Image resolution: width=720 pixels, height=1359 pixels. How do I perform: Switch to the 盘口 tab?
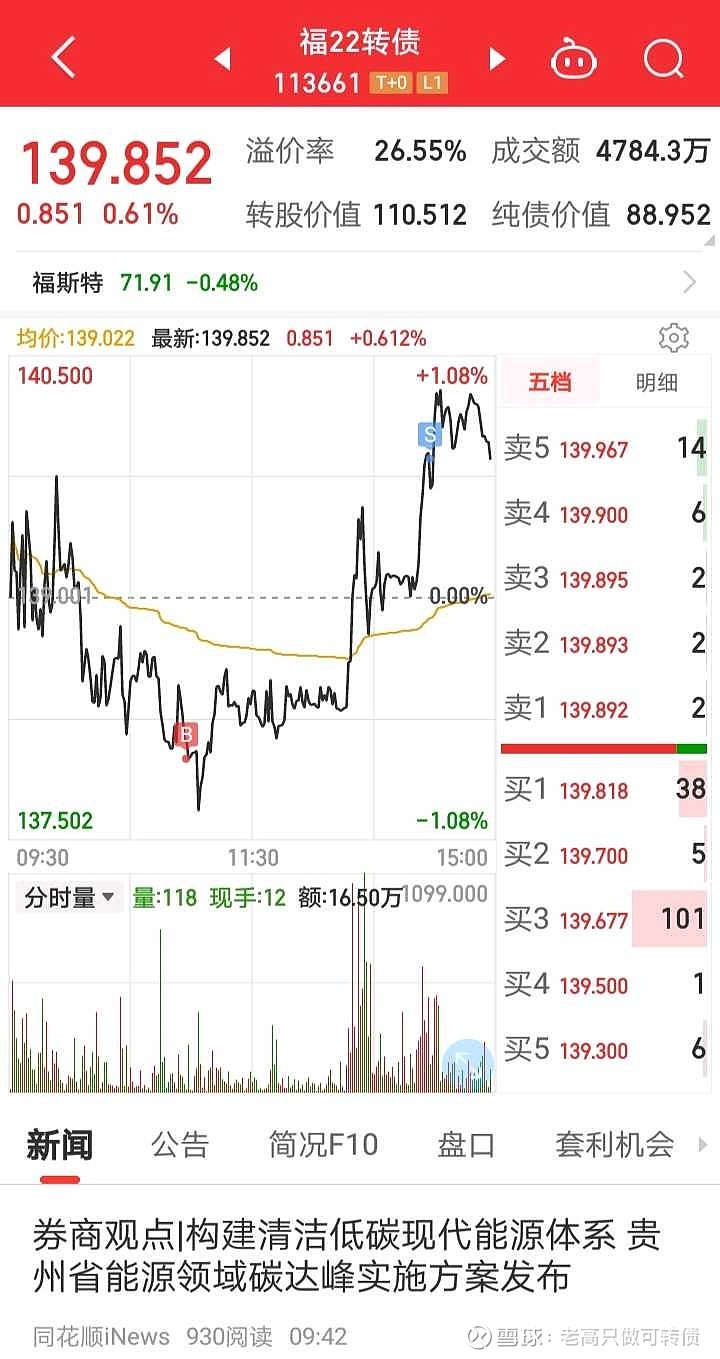coord(466,1145)
